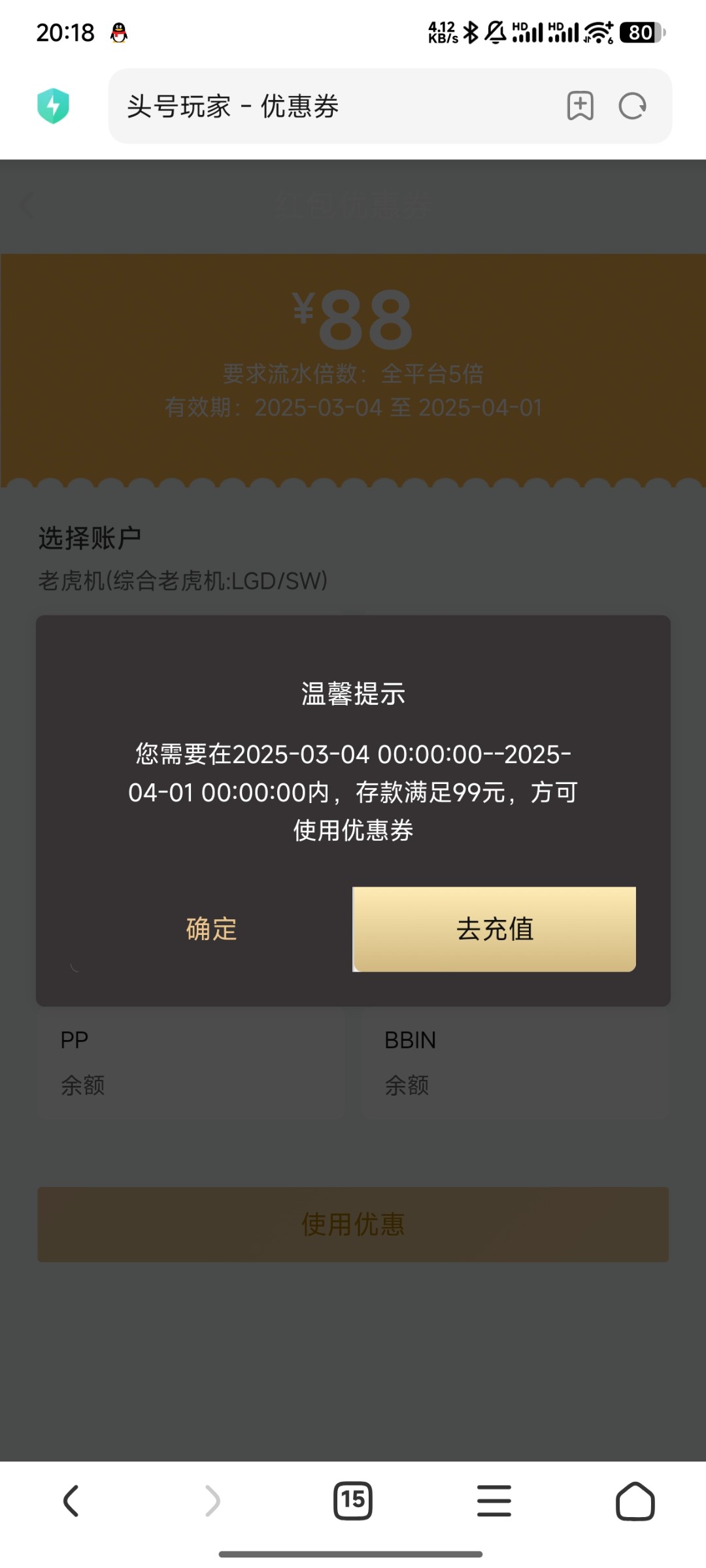The width and height of the screenshot is (706, 1568).
Task: Open the tab switcher showing 15 tabs
Action: [353, 1501]
